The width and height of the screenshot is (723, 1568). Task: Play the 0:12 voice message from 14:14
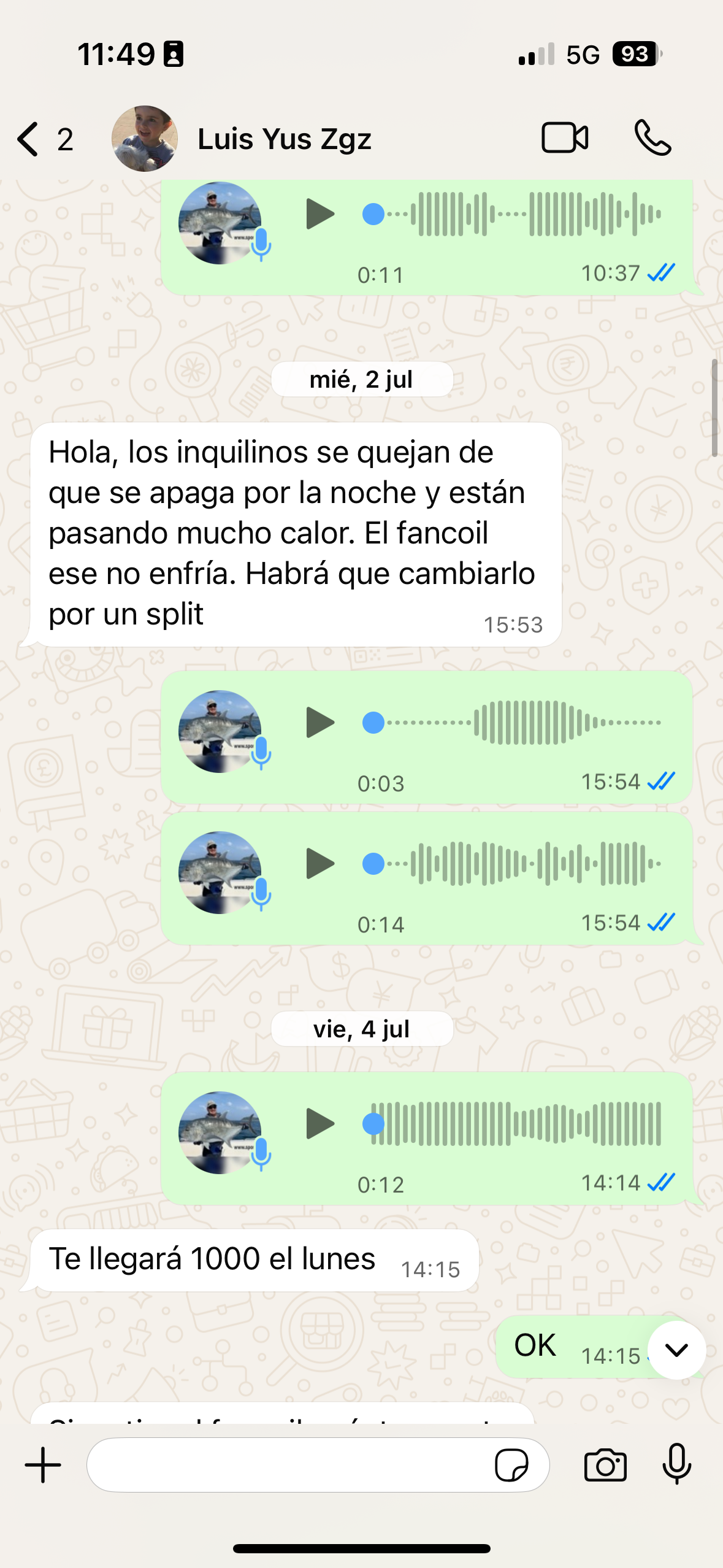pyautogui.click(x=319, y=1124)
